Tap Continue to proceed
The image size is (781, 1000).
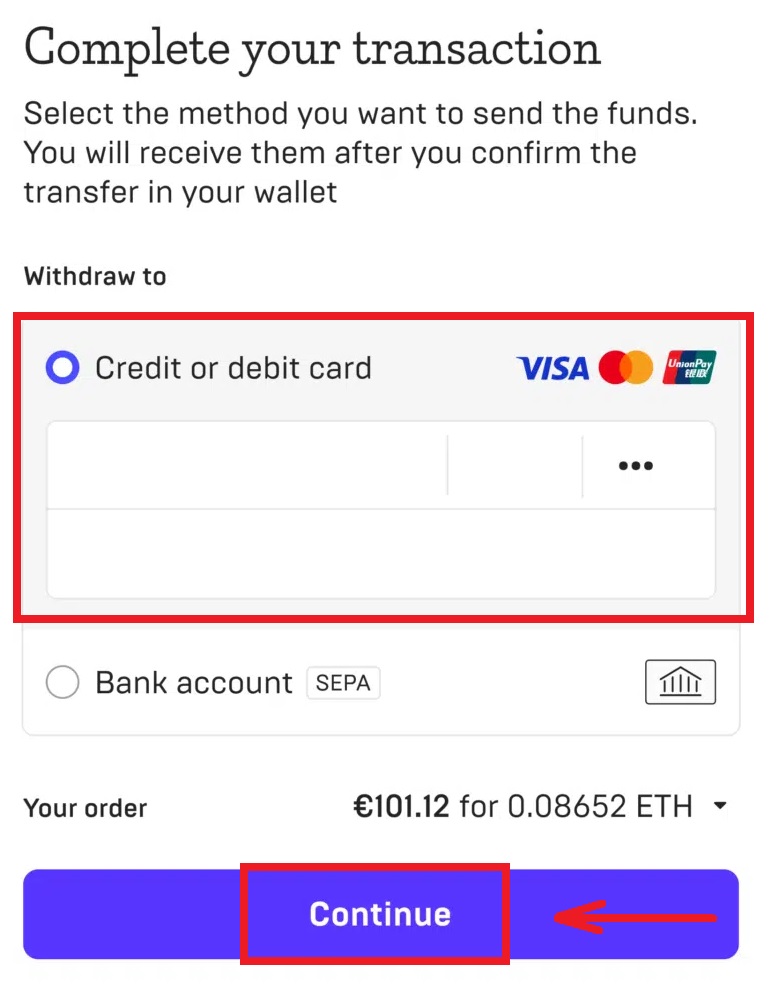(x=379, y=914)
